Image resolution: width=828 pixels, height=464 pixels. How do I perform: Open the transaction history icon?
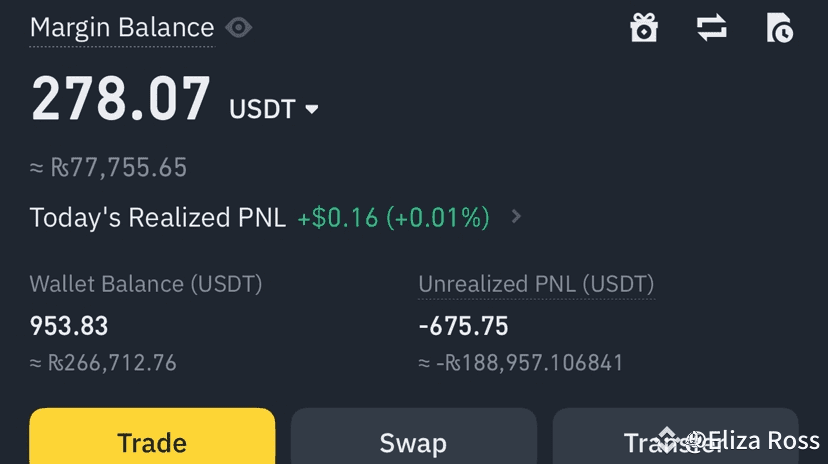coord(779,28)
